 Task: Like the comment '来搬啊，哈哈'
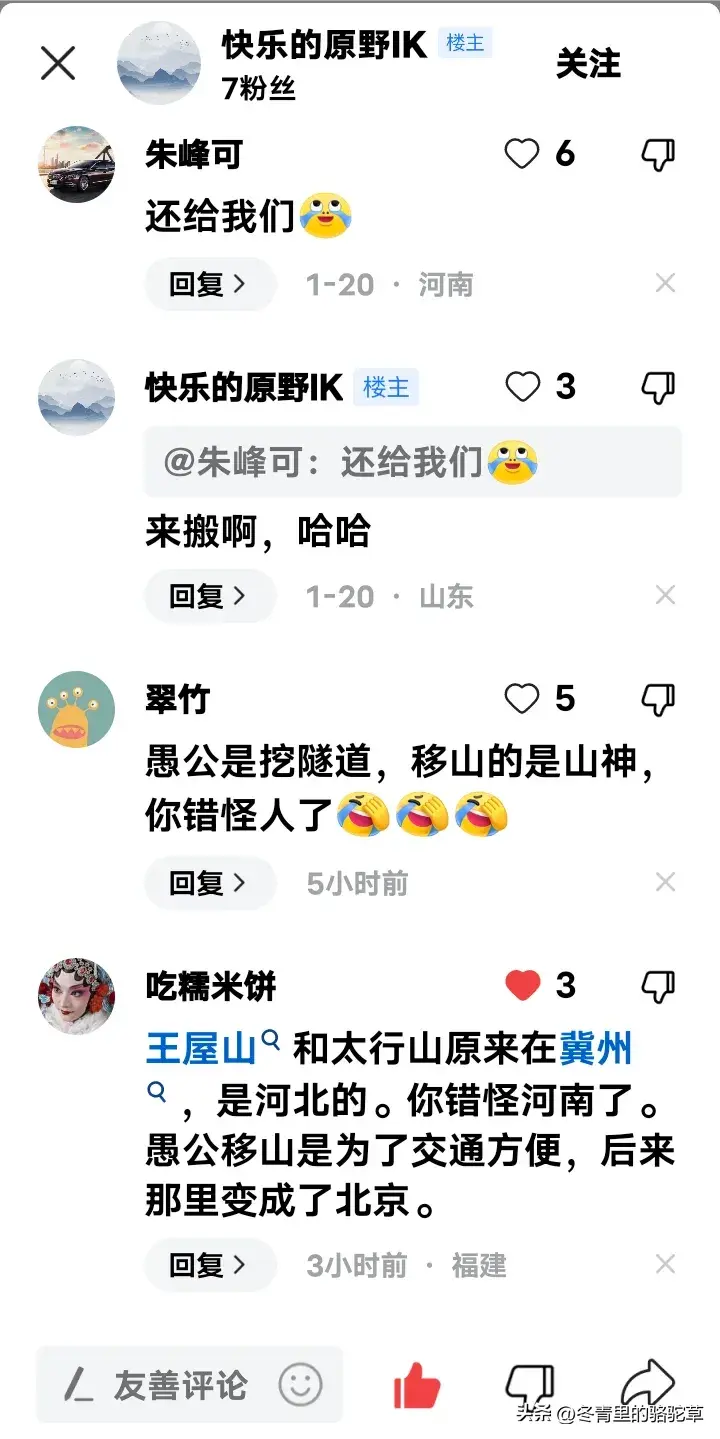522,387
